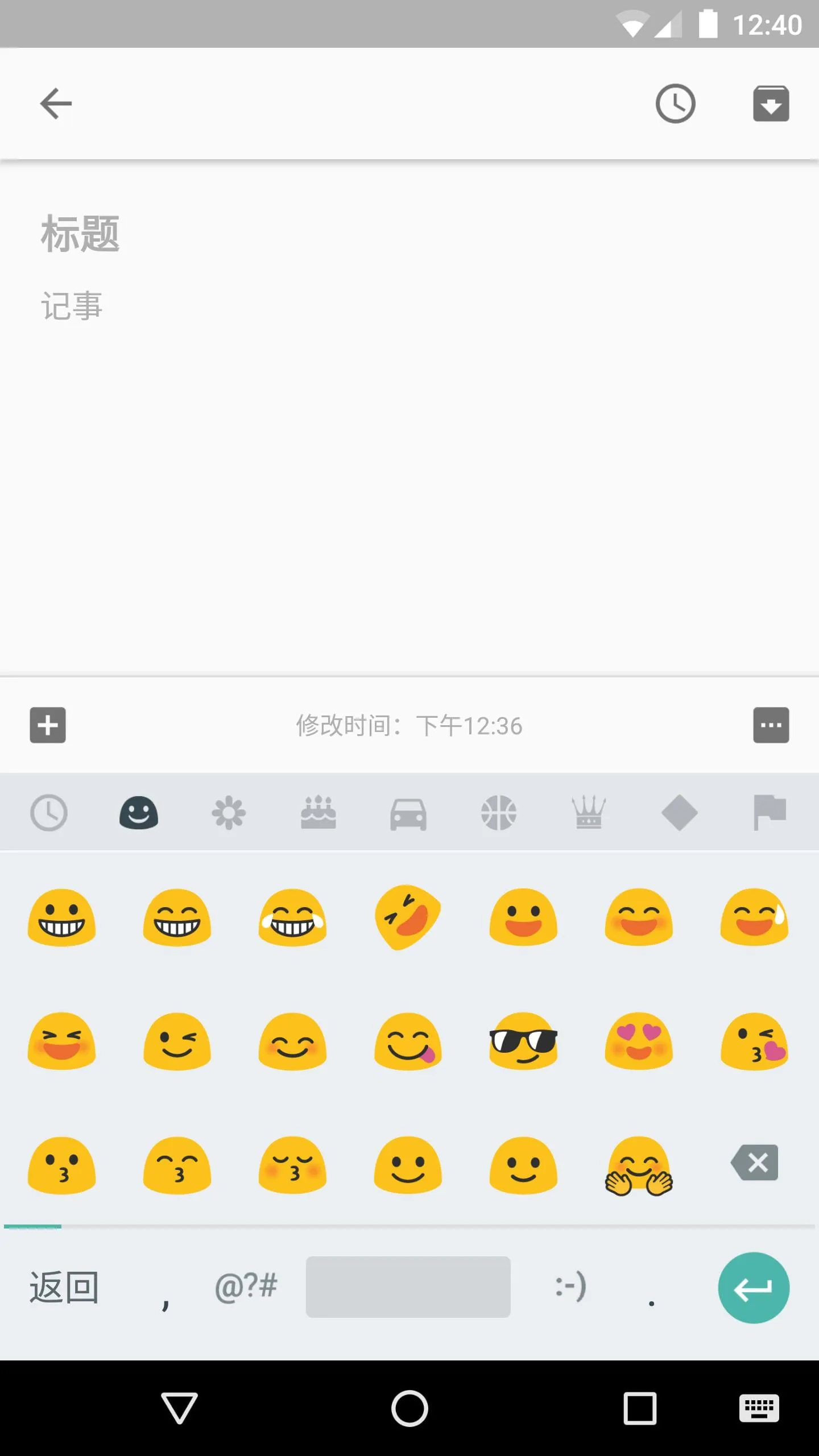Screen dimensions: 819x1456
Task: Archive the note via the archive icon
Action: pyautogui.click(x=771, y=103)
